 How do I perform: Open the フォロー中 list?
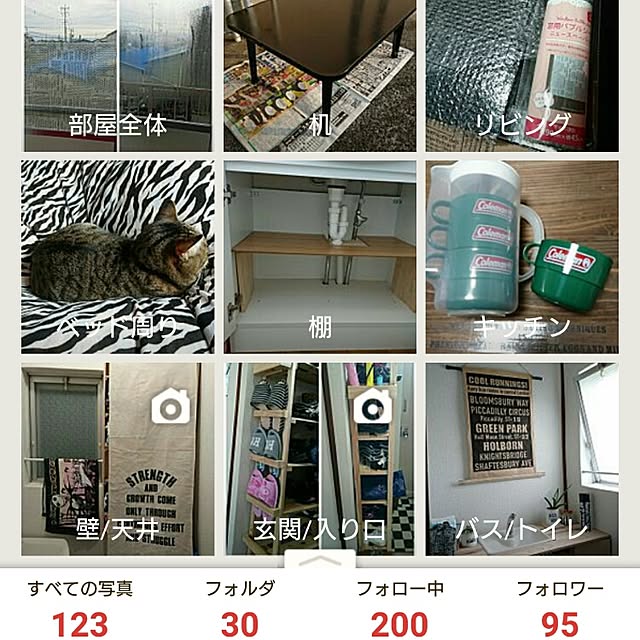coord(399,608)
